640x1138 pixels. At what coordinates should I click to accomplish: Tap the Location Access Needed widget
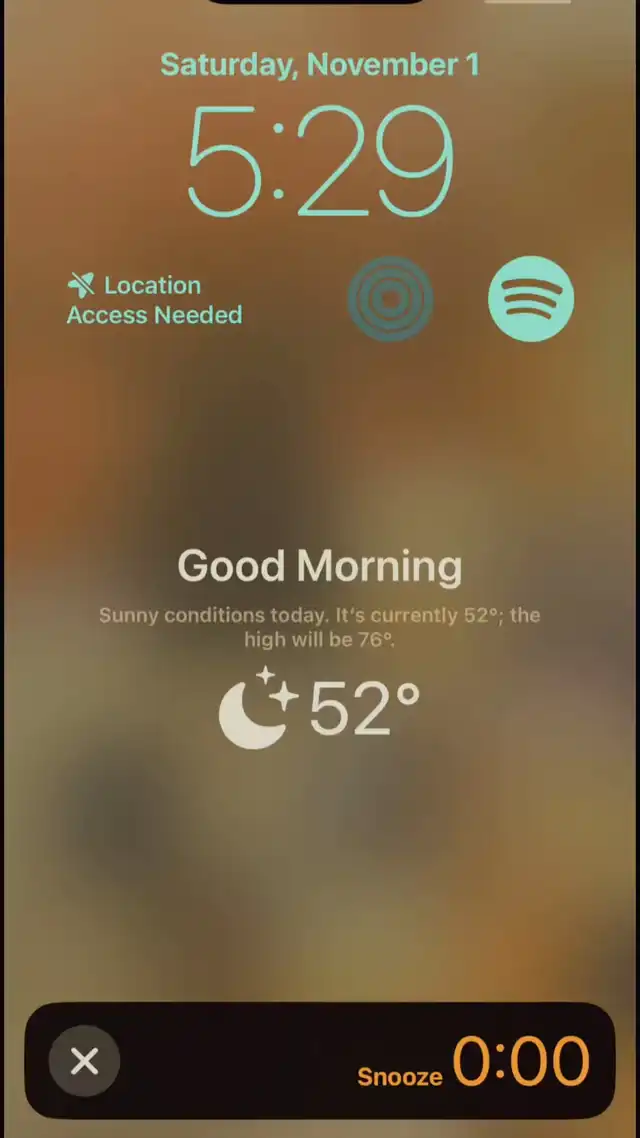pos(155,300)
